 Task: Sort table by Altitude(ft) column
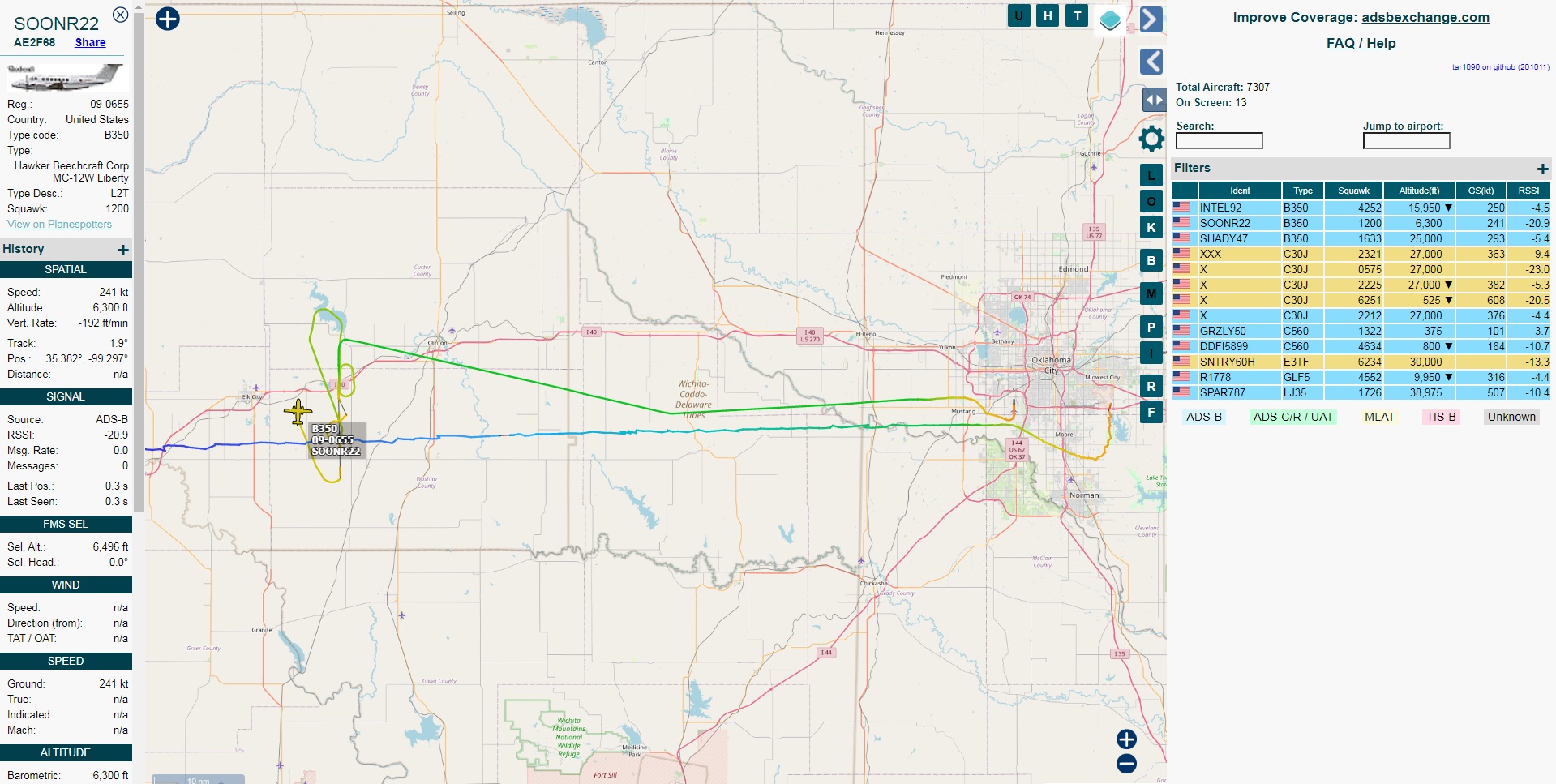coord(1419,191)
